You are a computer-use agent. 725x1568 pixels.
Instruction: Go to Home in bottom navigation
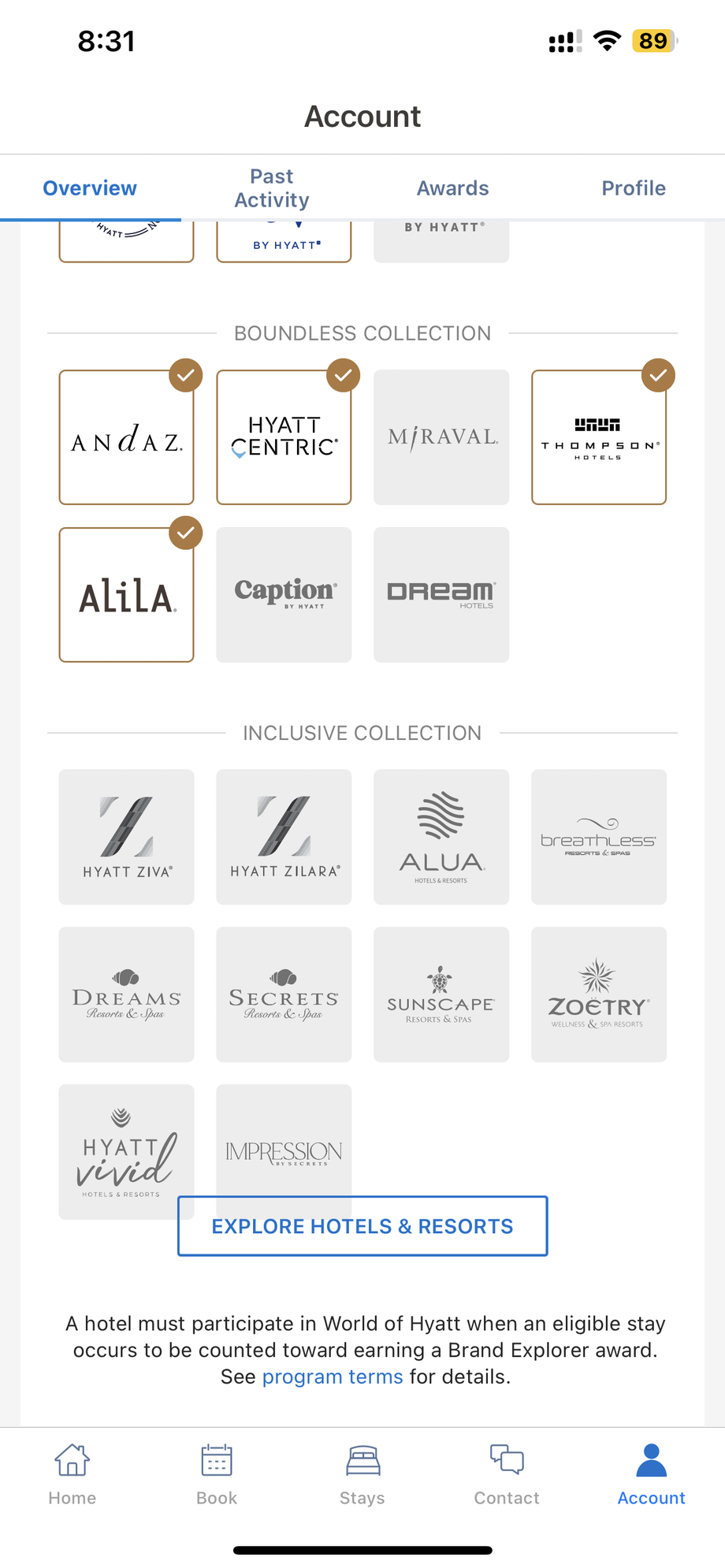coord(72,1474)
